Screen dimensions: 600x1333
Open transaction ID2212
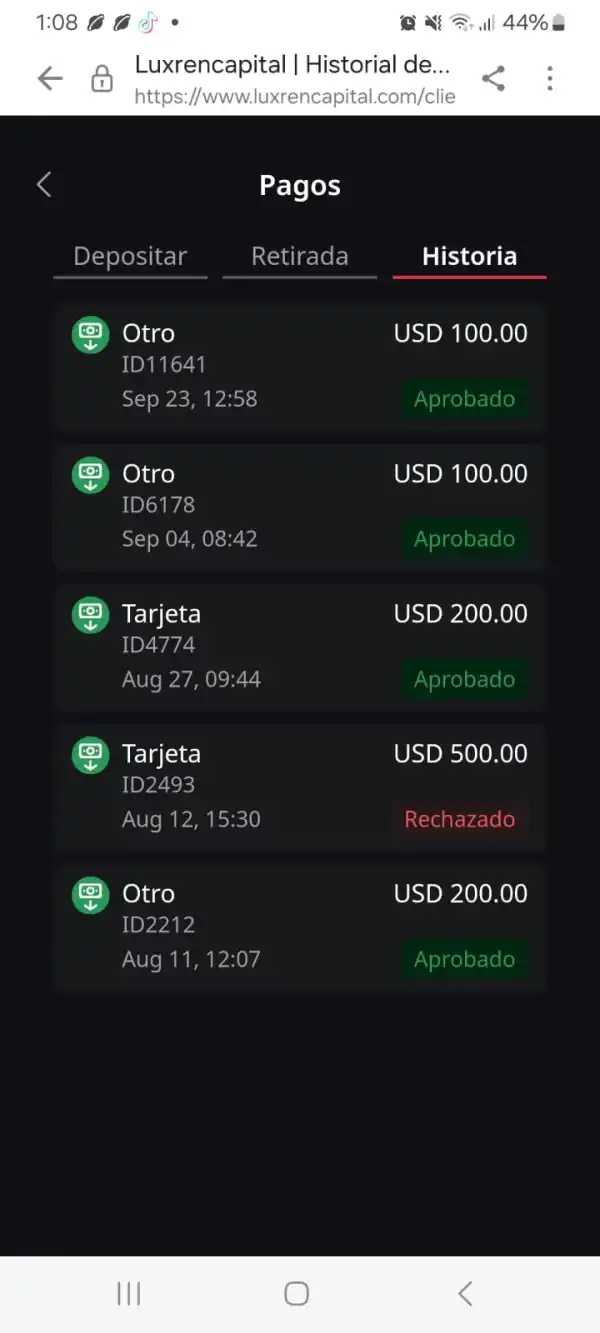point(299,926)
